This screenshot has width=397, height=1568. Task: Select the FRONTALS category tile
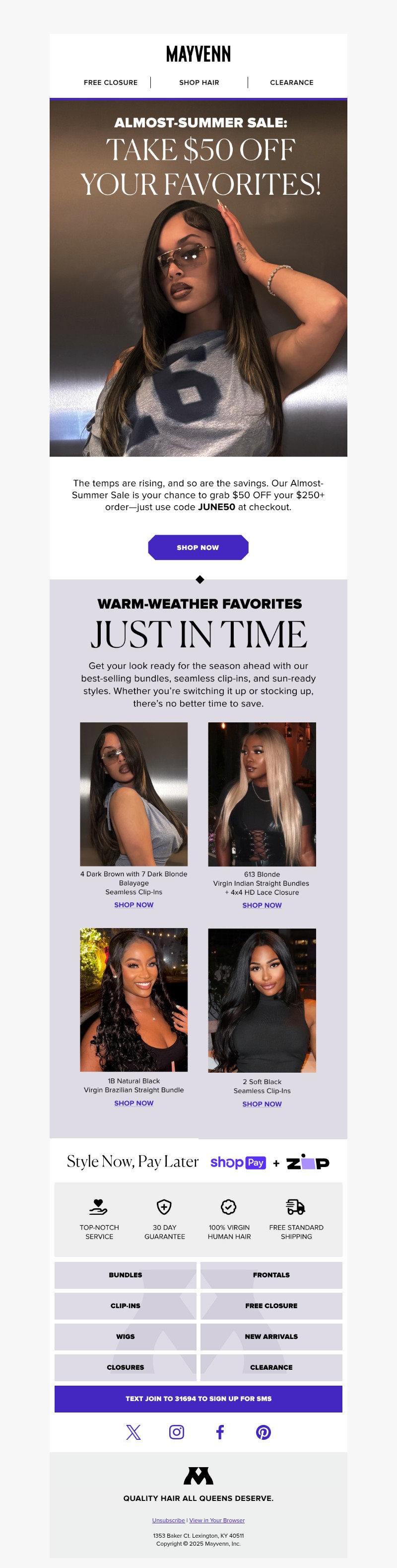[x=271, y=1274]
